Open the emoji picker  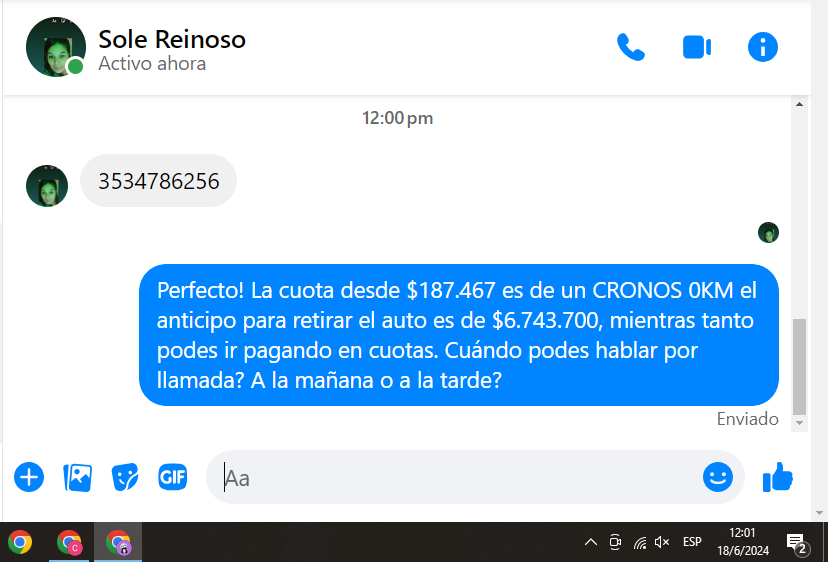pos(718,477)
